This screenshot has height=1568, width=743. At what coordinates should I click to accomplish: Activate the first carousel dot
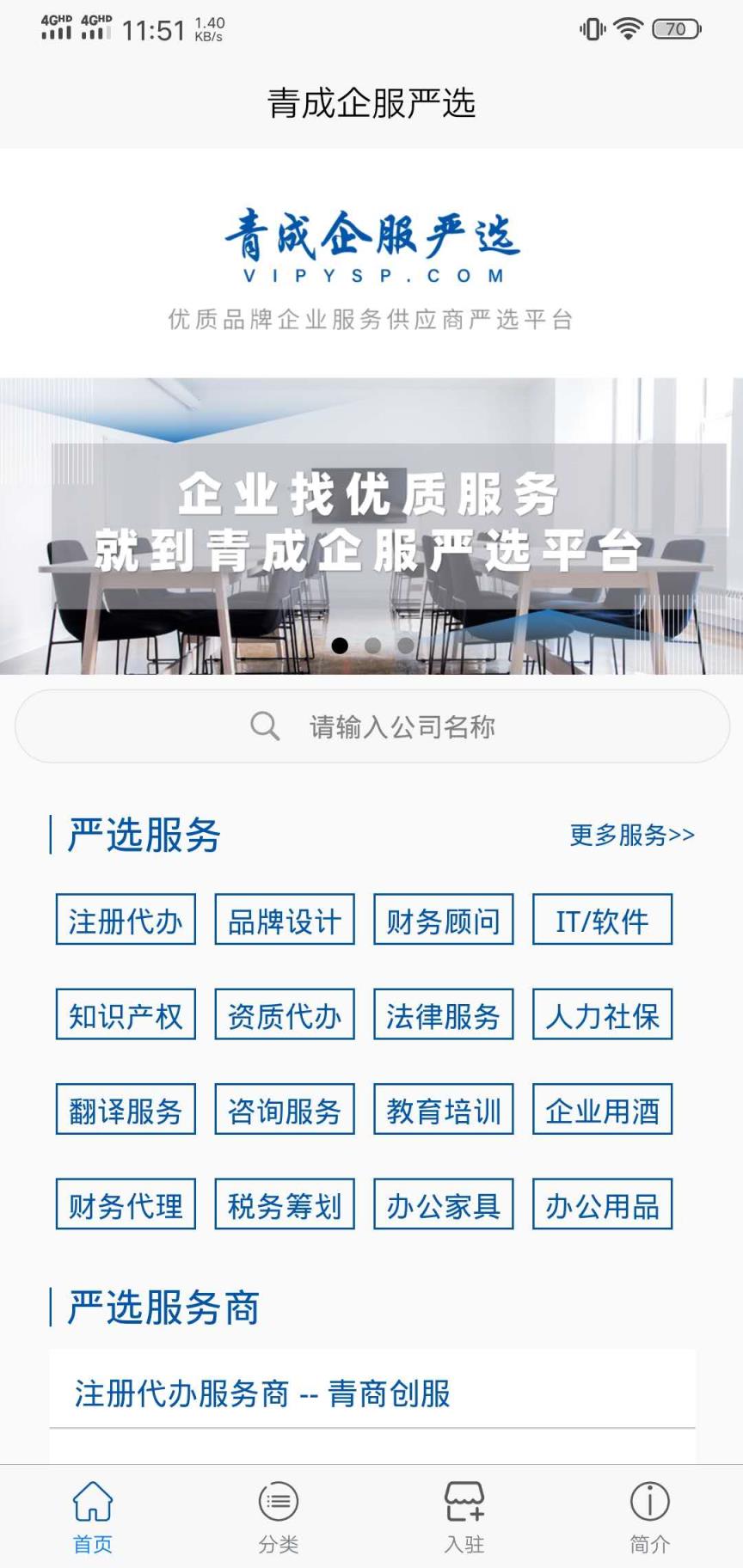click(x=341, y=646)
